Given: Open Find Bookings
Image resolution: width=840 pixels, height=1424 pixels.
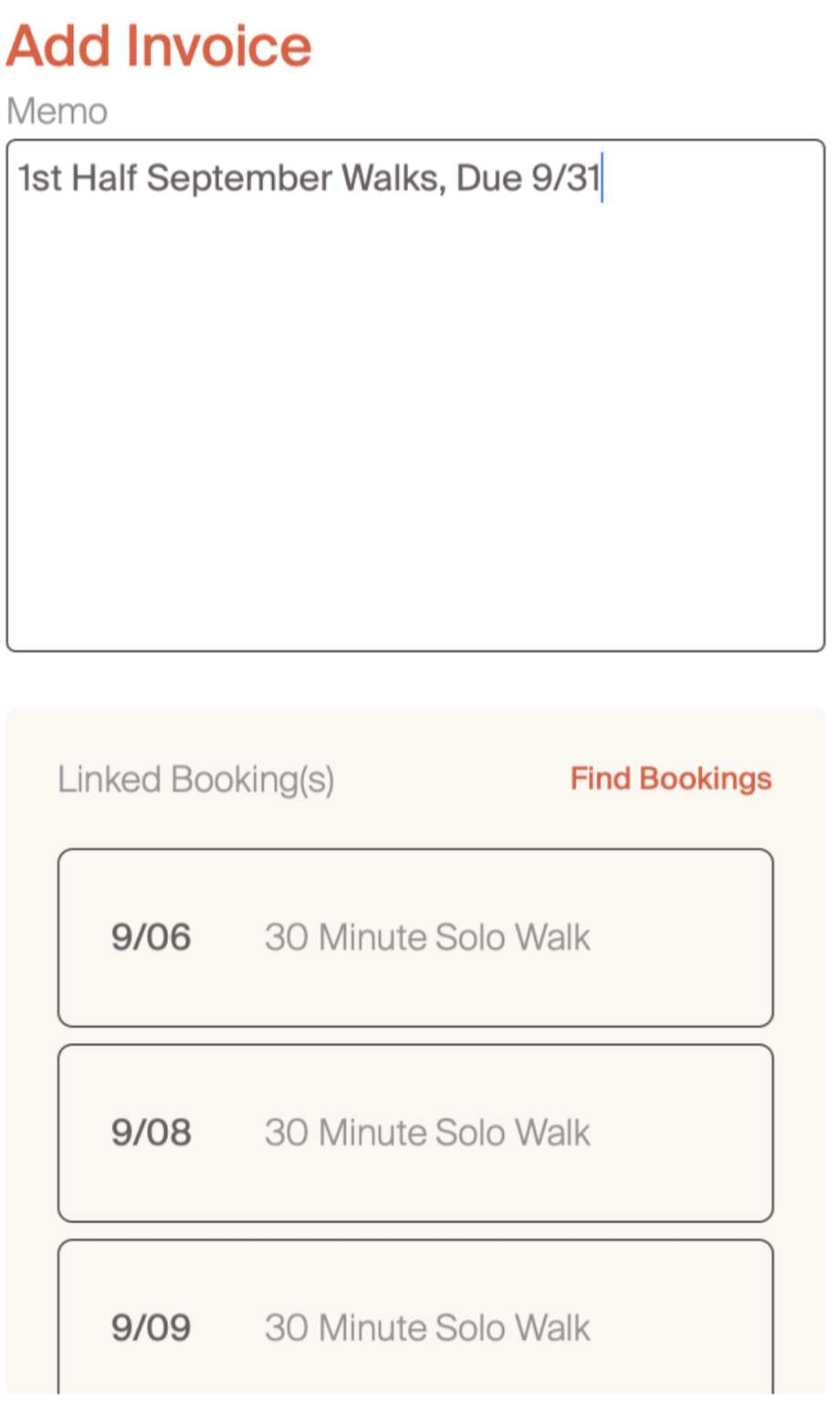Looking at the screenshot, I should coord(670,778).
